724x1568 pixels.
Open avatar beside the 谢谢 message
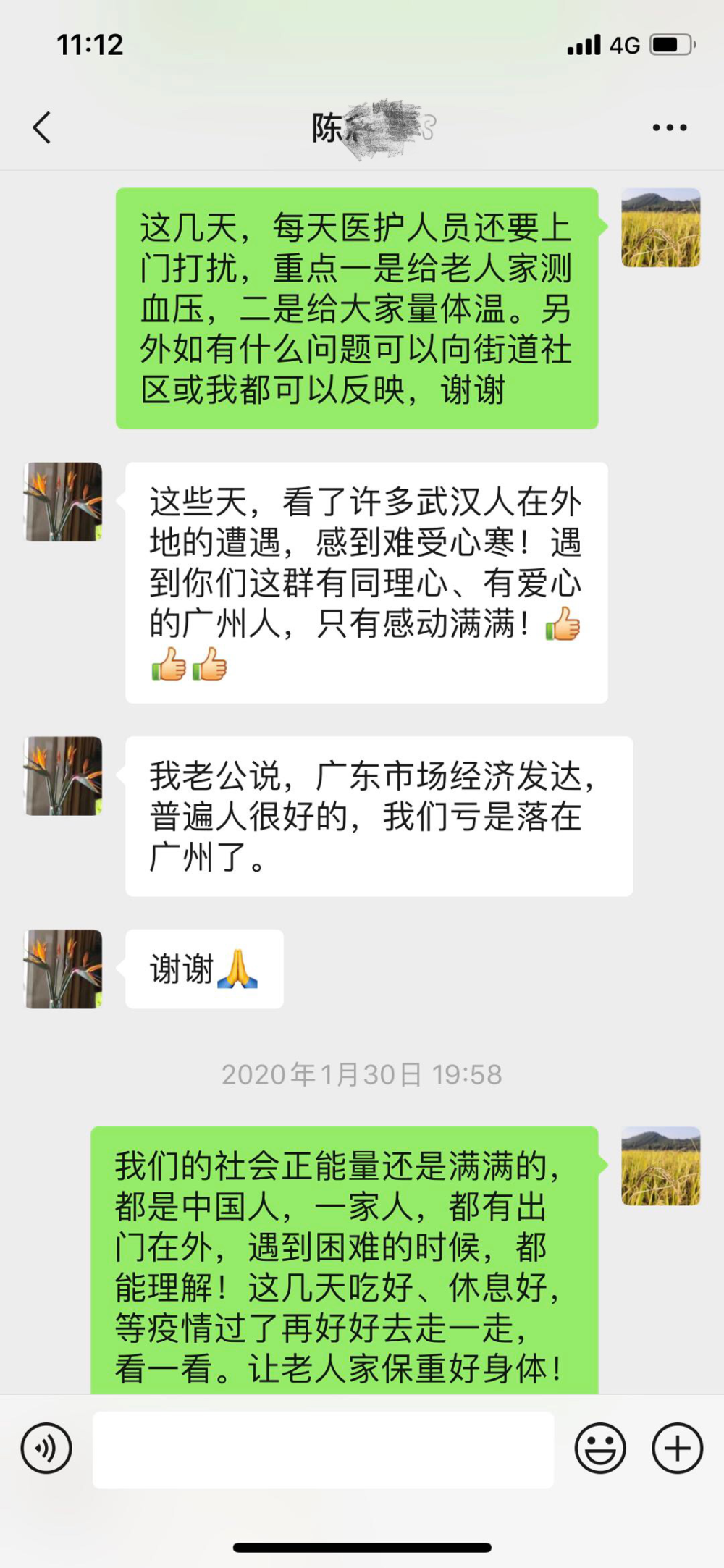click(x=64, y=969)
